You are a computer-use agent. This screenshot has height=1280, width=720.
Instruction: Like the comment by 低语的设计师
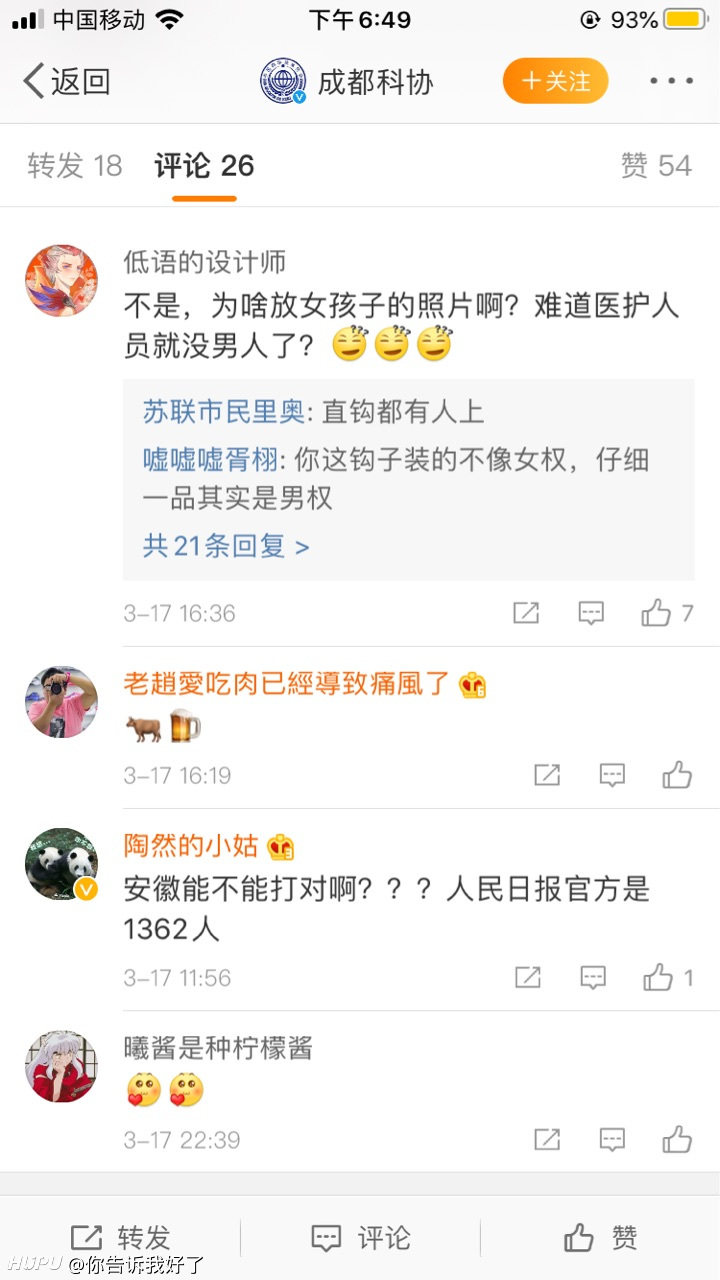coord(667,613)
